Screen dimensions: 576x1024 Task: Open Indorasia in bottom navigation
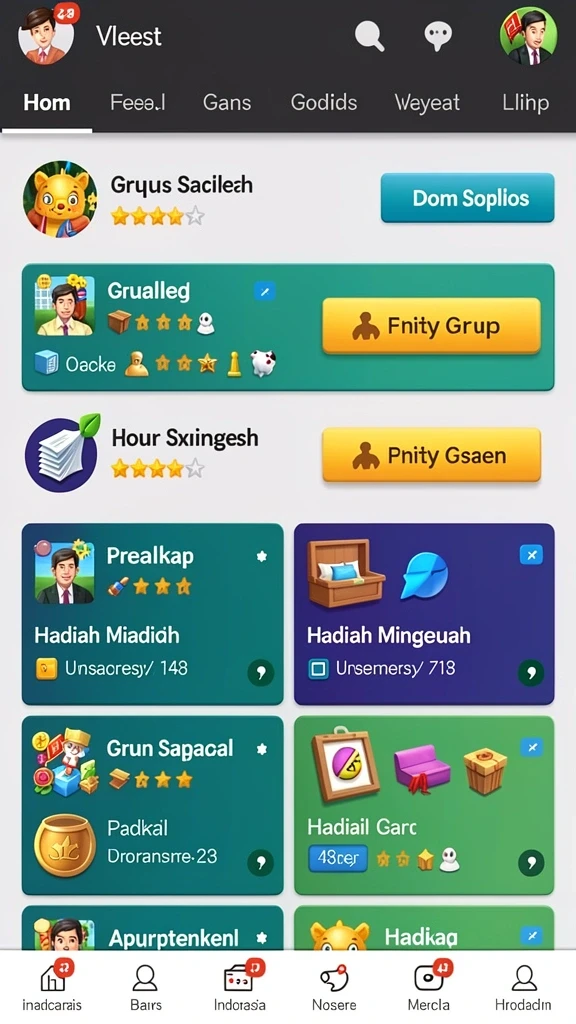point(240,986)
